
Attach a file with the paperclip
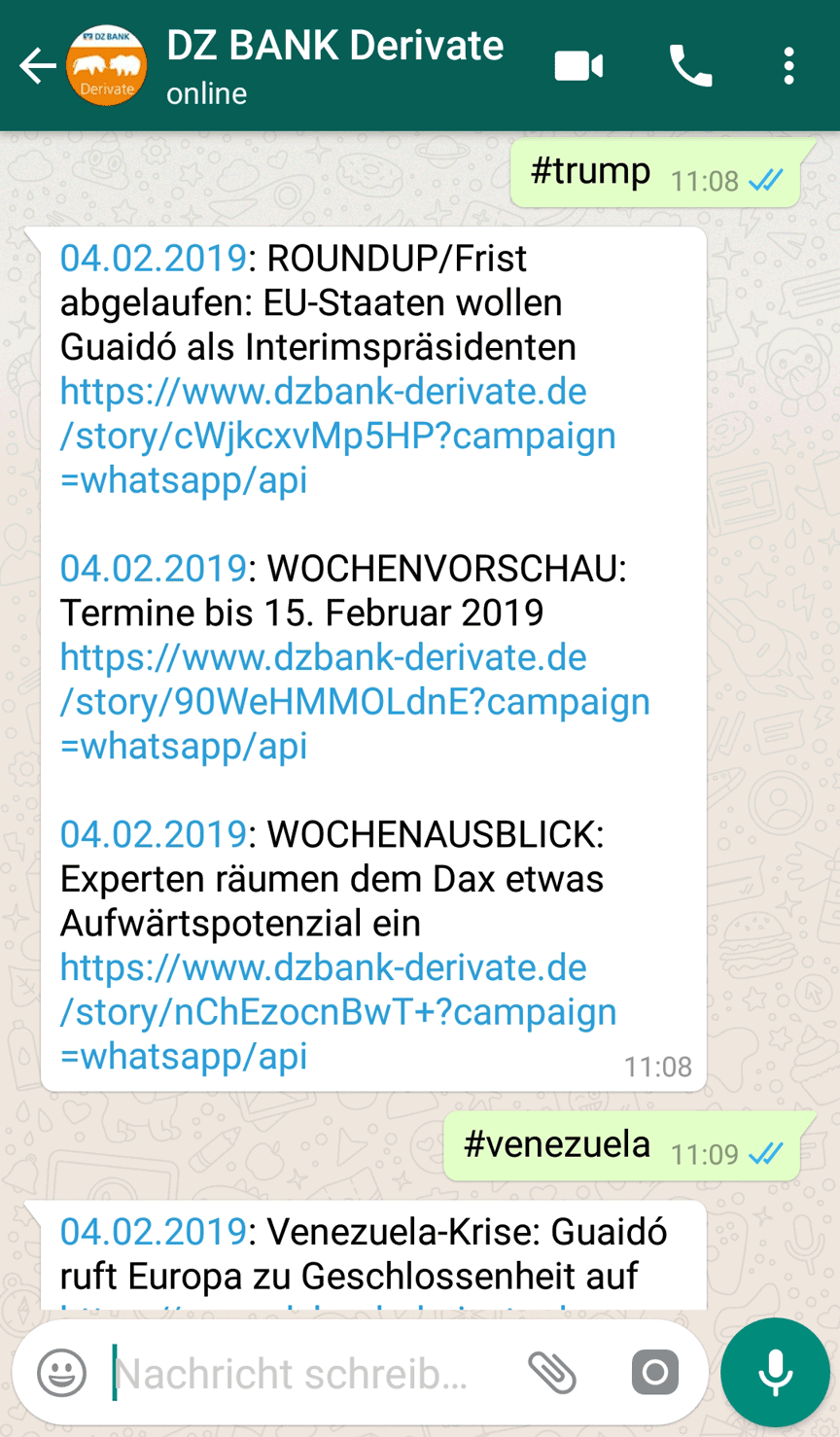point(552,1373)
